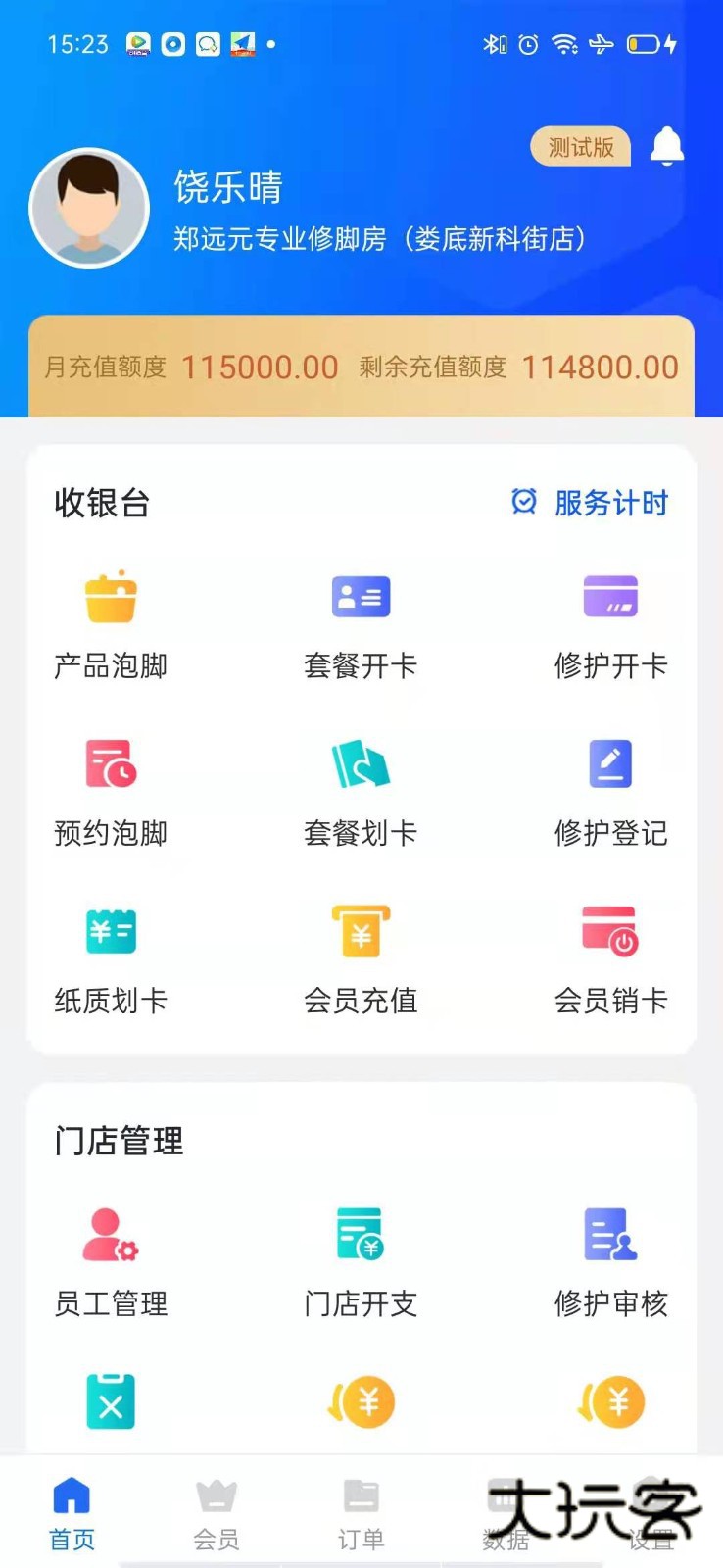Open the 服务计时 service timer
Viewport: 723px width, 1568px height.
(x=588, y=503)
